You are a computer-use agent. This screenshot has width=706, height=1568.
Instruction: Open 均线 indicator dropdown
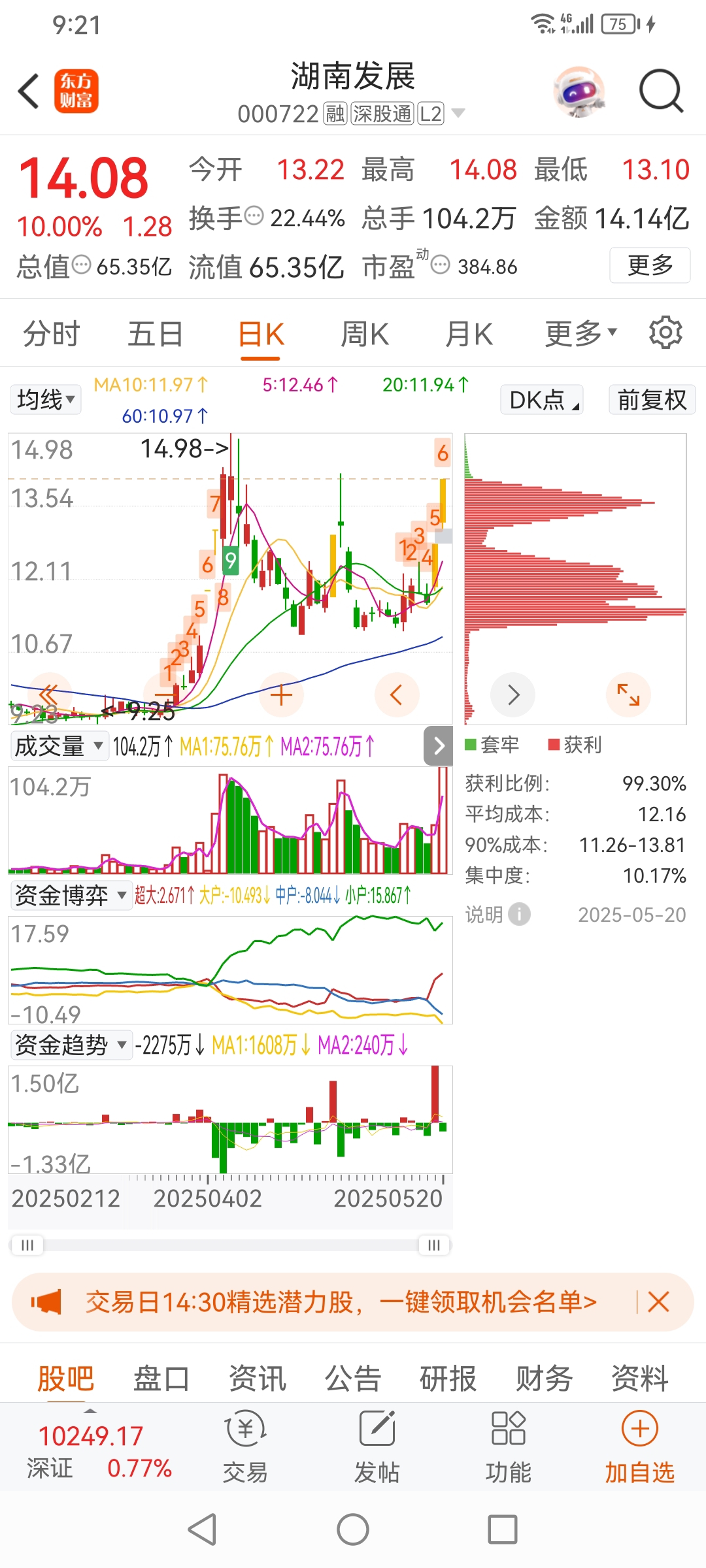tap(46, 399)
